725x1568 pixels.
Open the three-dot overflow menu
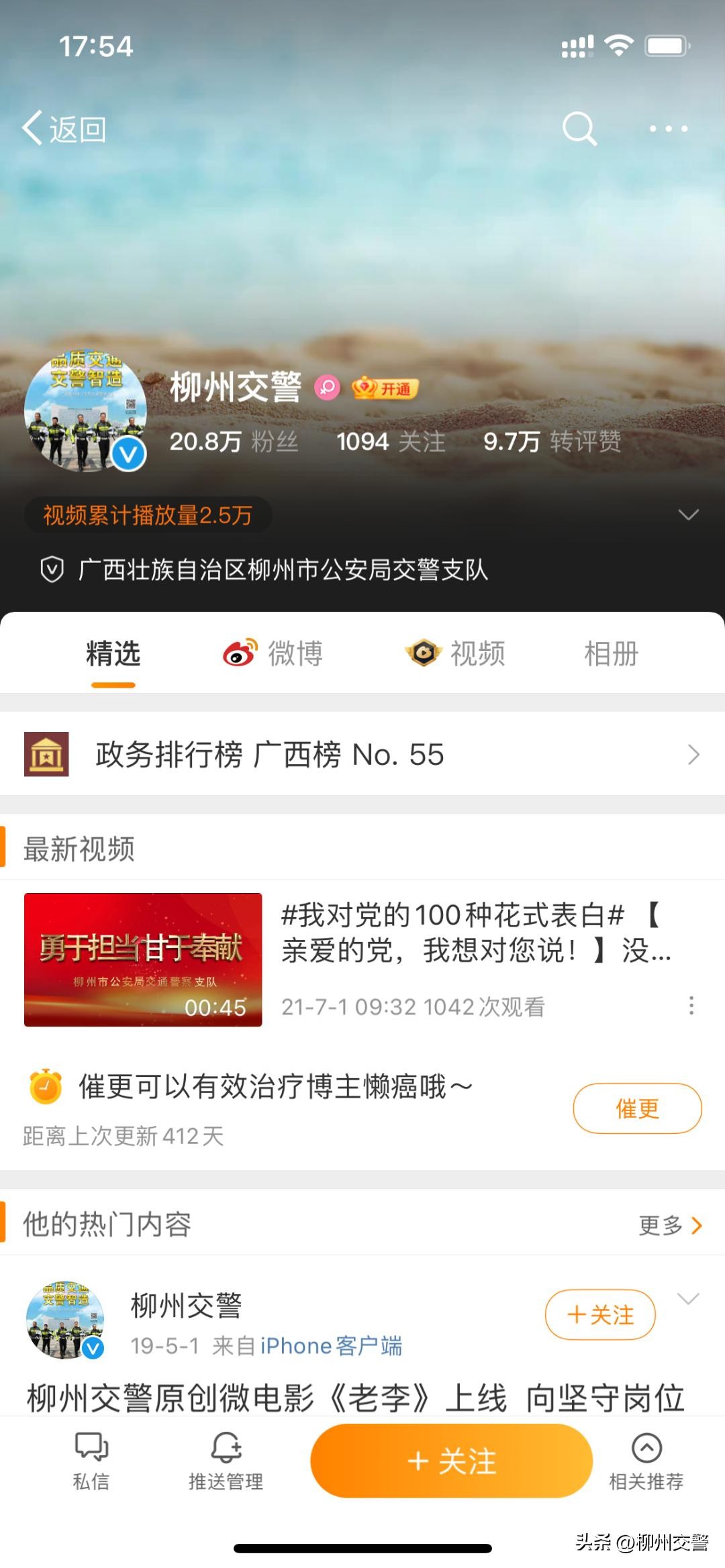coord(668,128)
